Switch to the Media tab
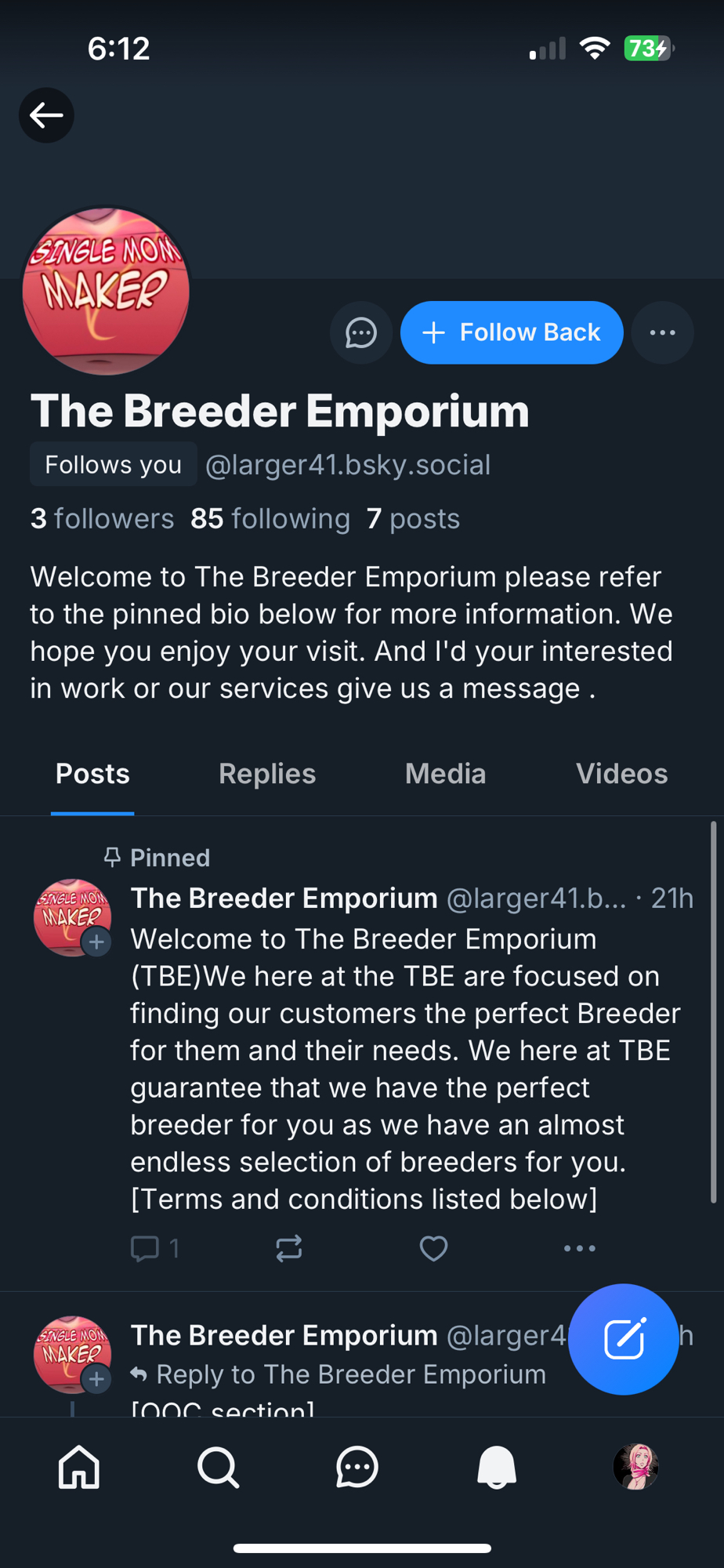This screenshot has height=1568, width=724. coord(445,774)
